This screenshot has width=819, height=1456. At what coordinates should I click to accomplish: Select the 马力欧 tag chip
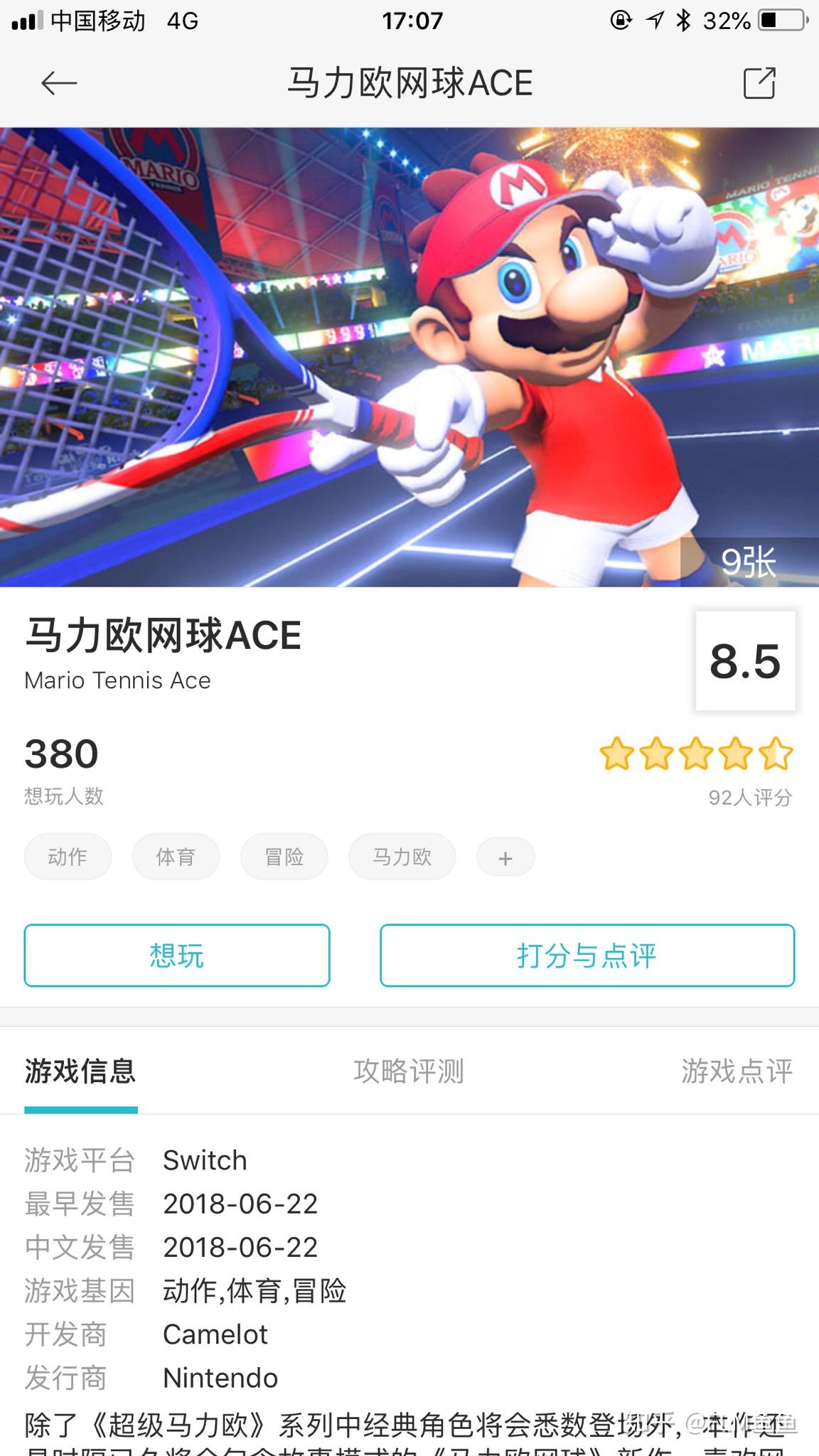[x=402, y=857]
